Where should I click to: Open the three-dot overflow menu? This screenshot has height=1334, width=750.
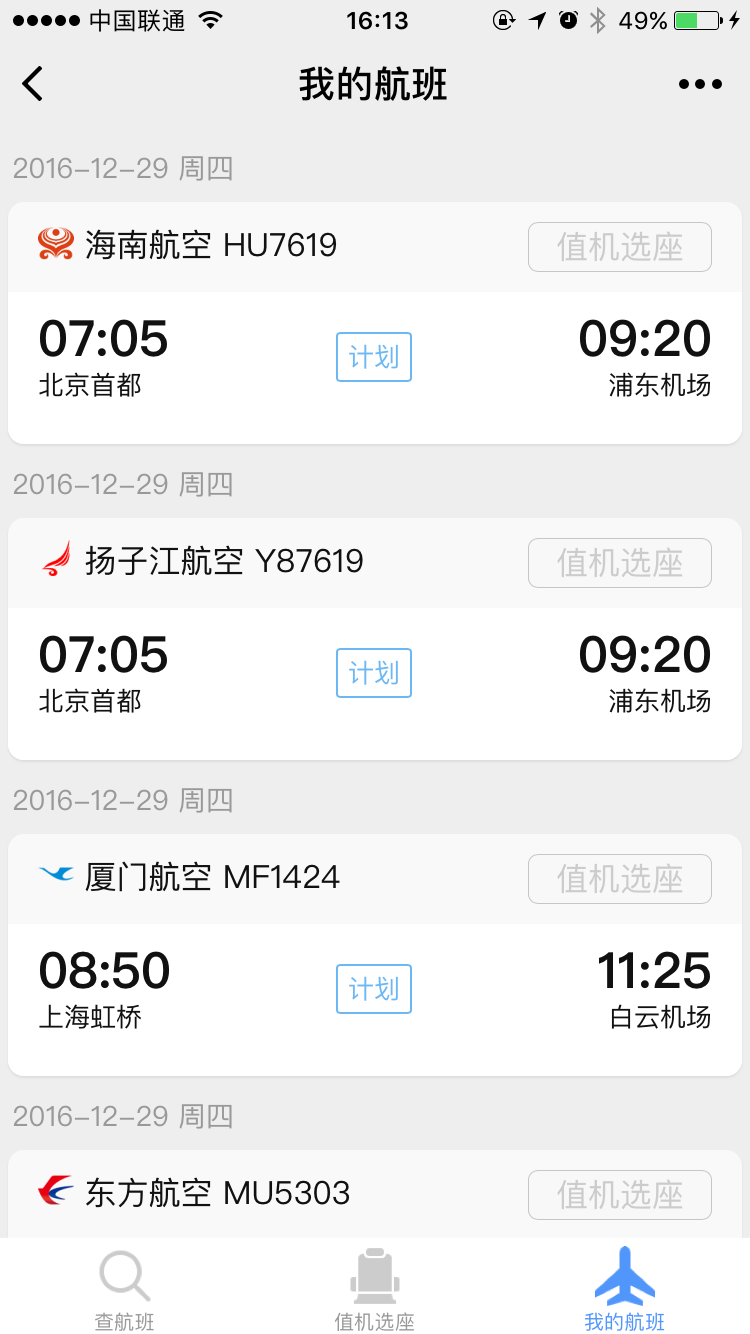700,84
